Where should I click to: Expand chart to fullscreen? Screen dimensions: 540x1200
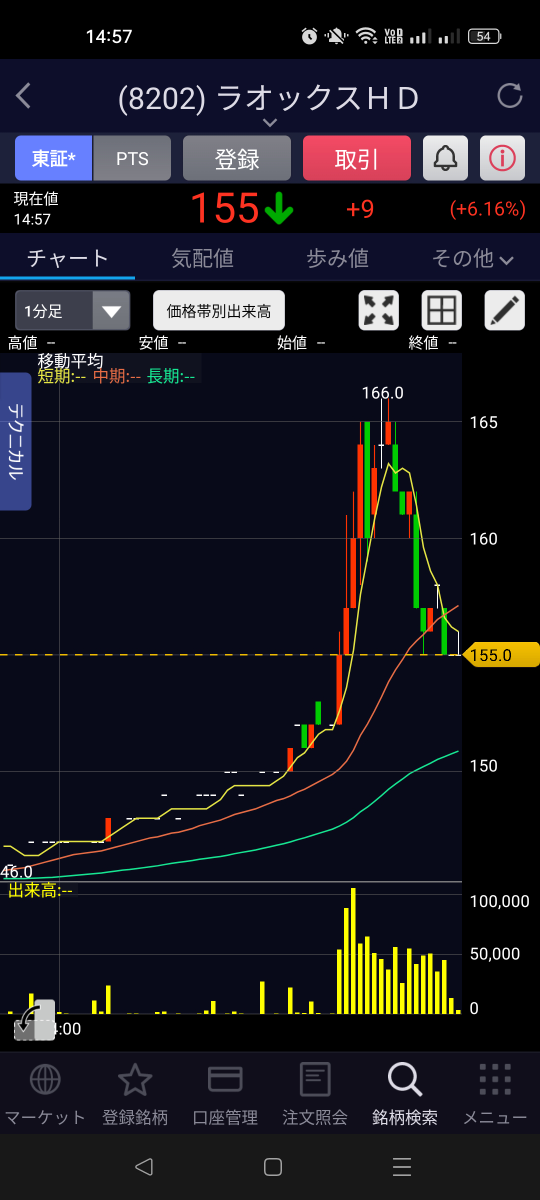pyautogui.click(x=379, y=311)
